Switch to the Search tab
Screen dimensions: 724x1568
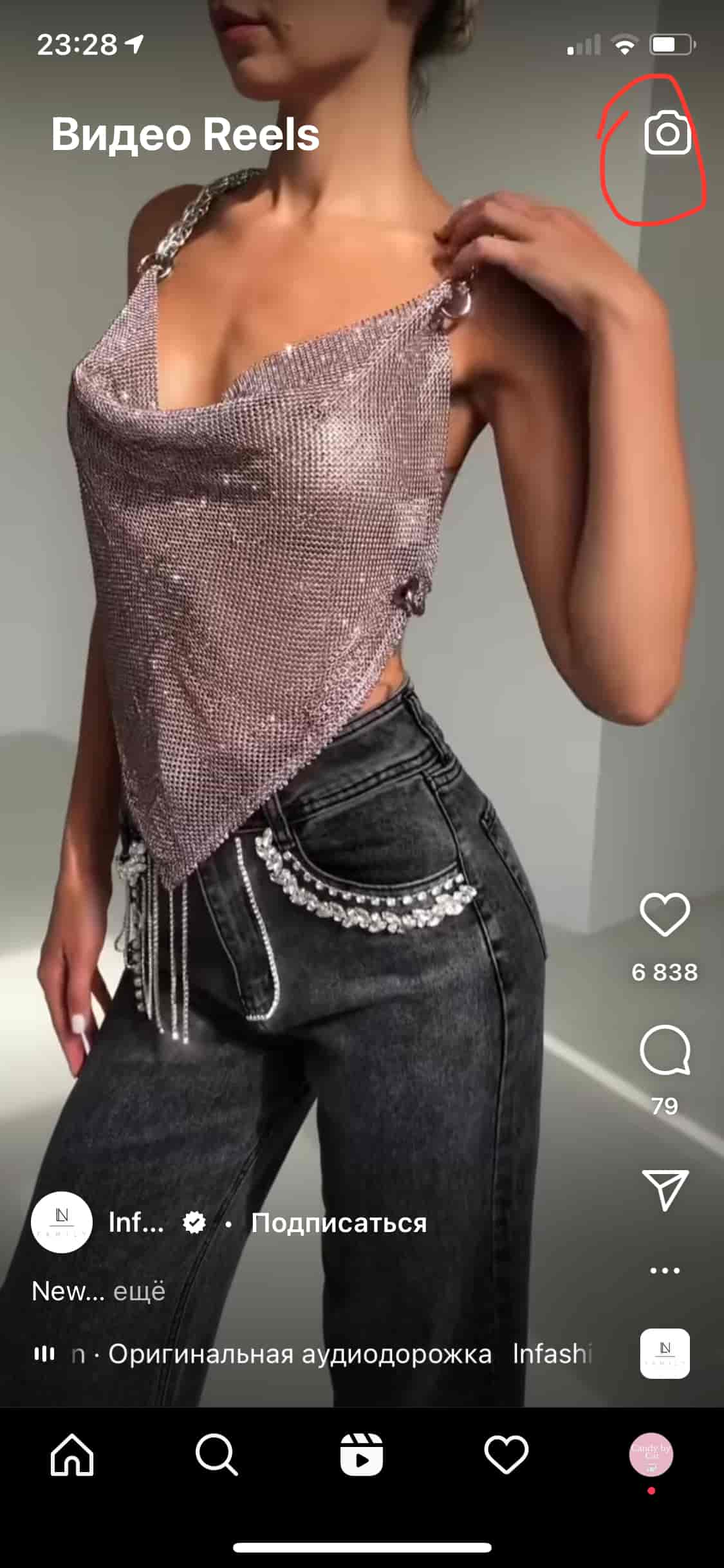pos(217,1455)
